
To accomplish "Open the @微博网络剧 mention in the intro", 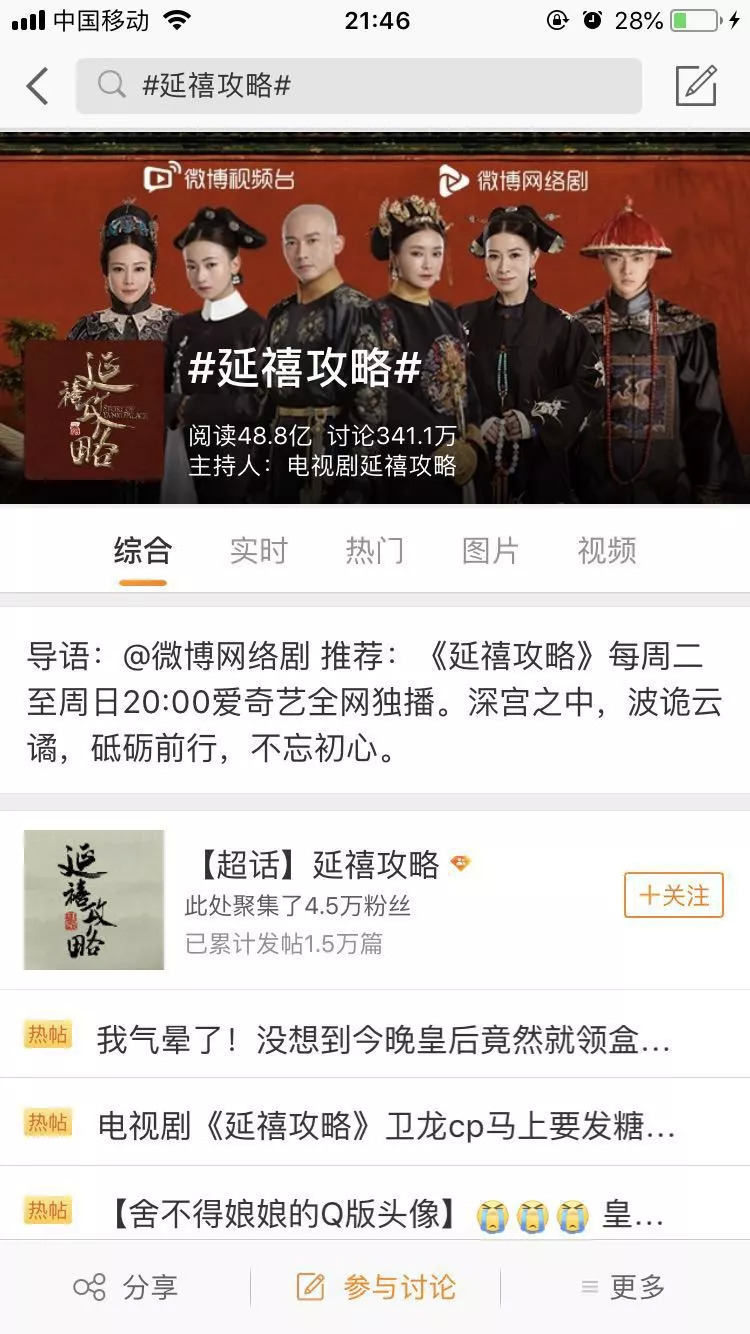I will coord(215,657).
